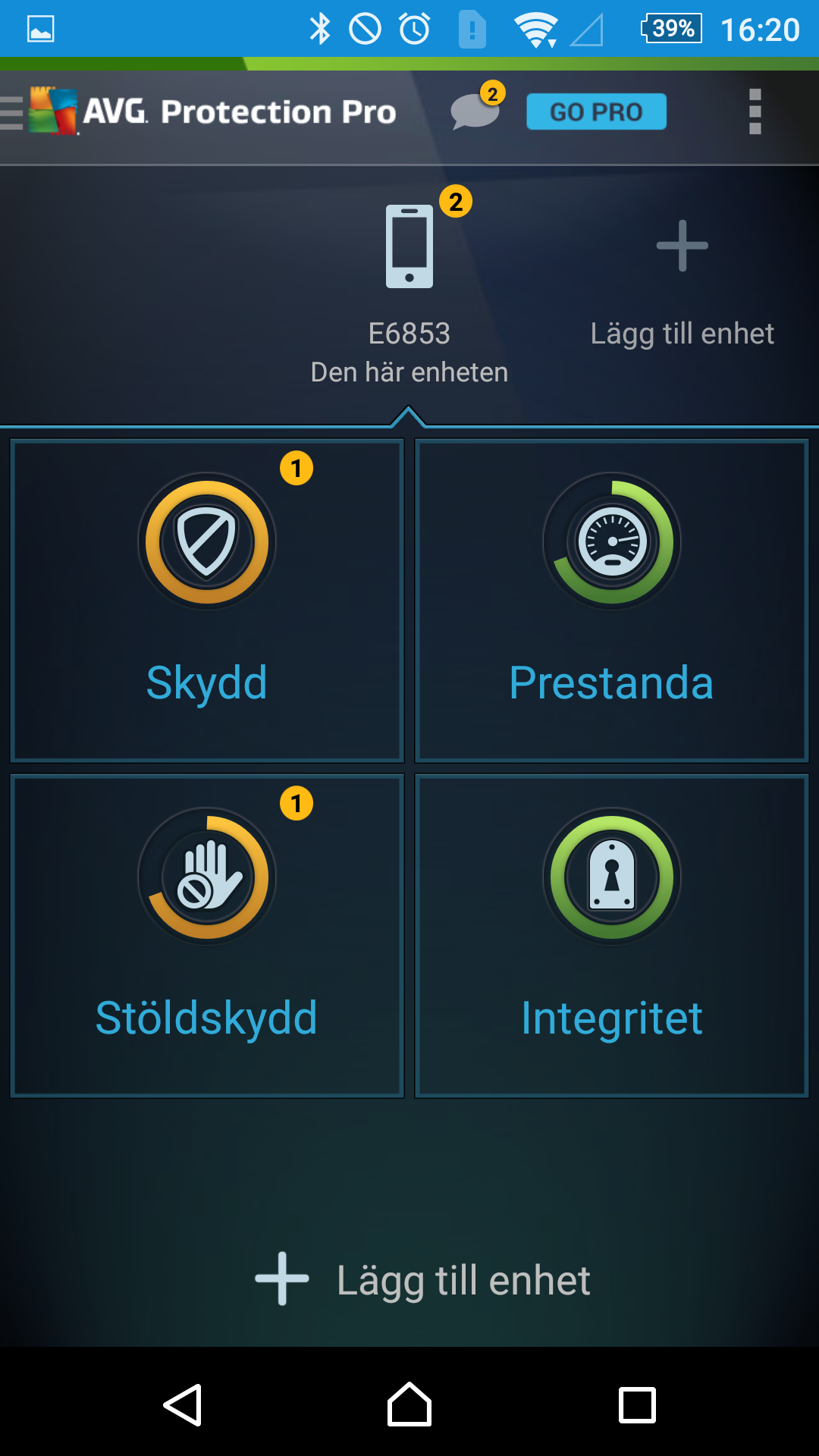Tap the GO PRO button
The height and width of the screenshot is (1456, 819).
(x=596, y=112)
